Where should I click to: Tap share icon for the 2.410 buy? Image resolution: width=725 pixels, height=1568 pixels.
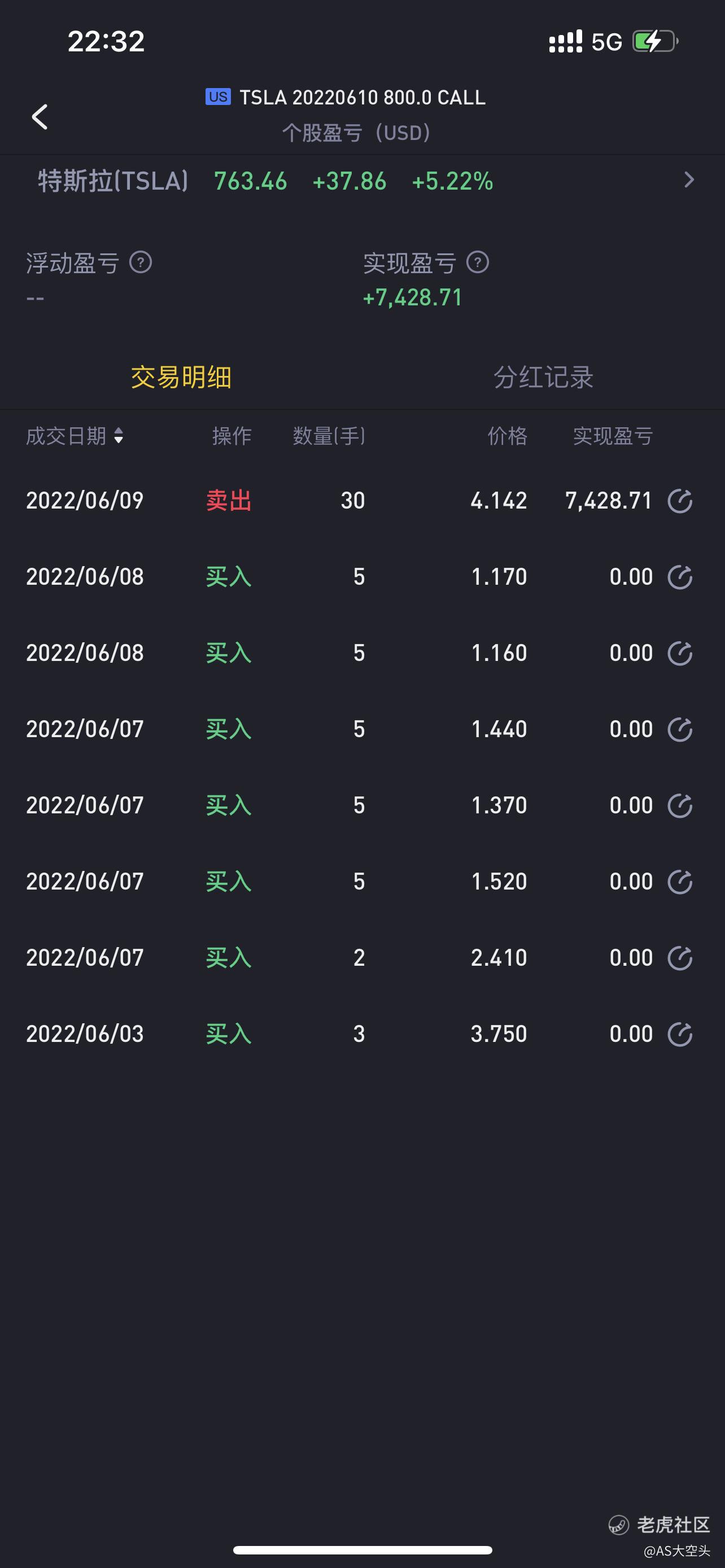point(680,957)
